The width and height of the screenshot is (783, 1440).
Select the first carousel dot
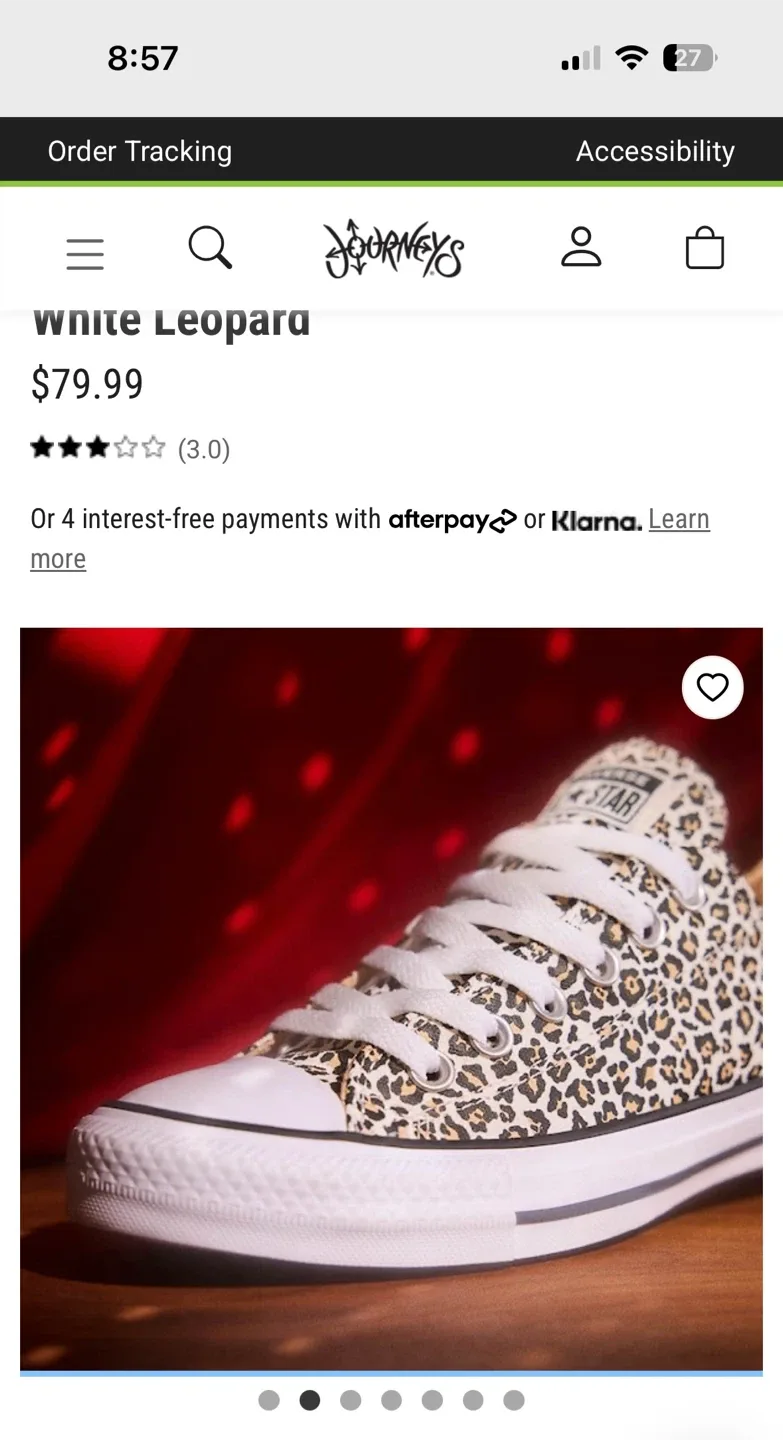click(x=269, y=1400)
